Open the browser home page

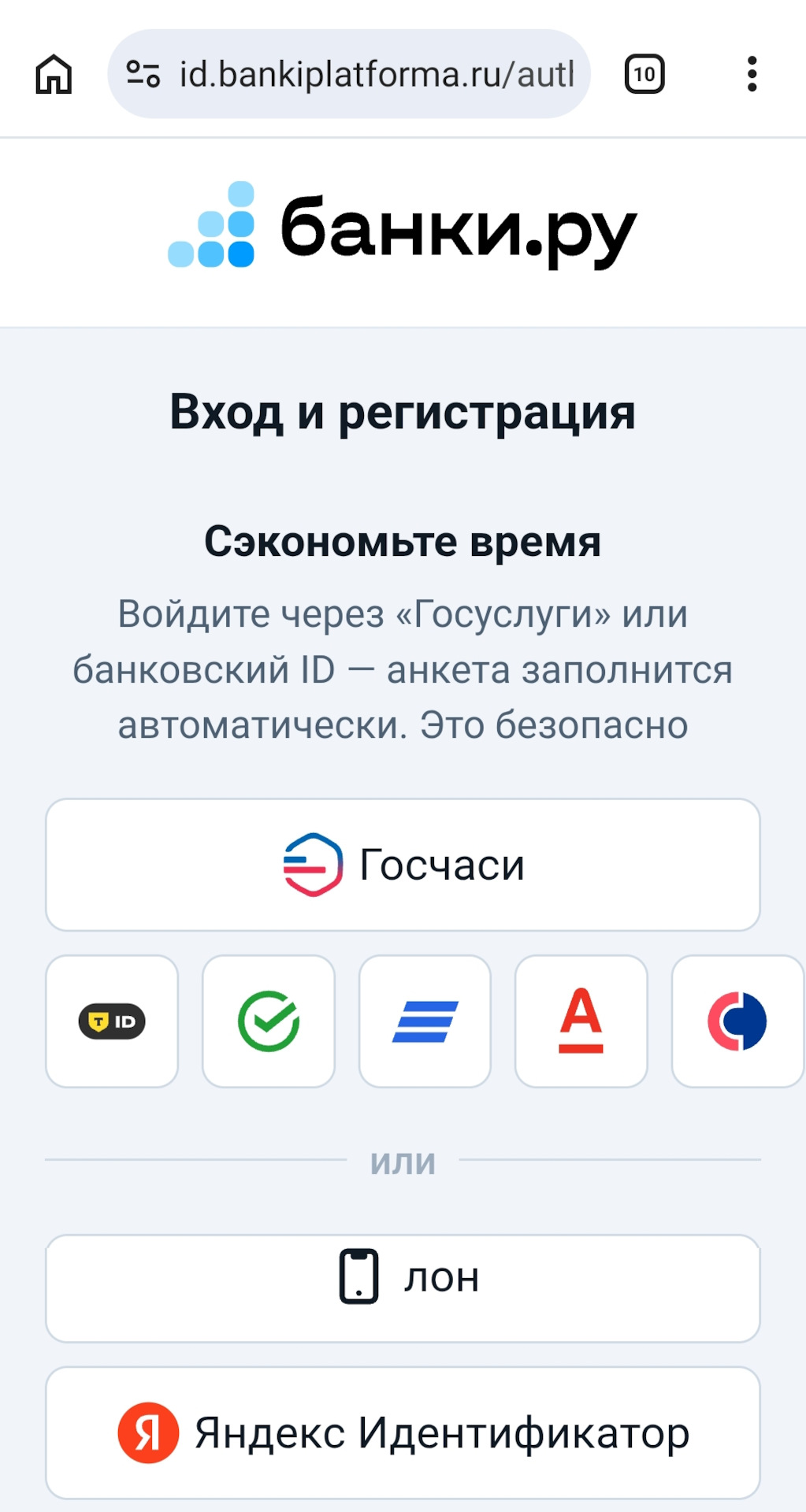54,74
